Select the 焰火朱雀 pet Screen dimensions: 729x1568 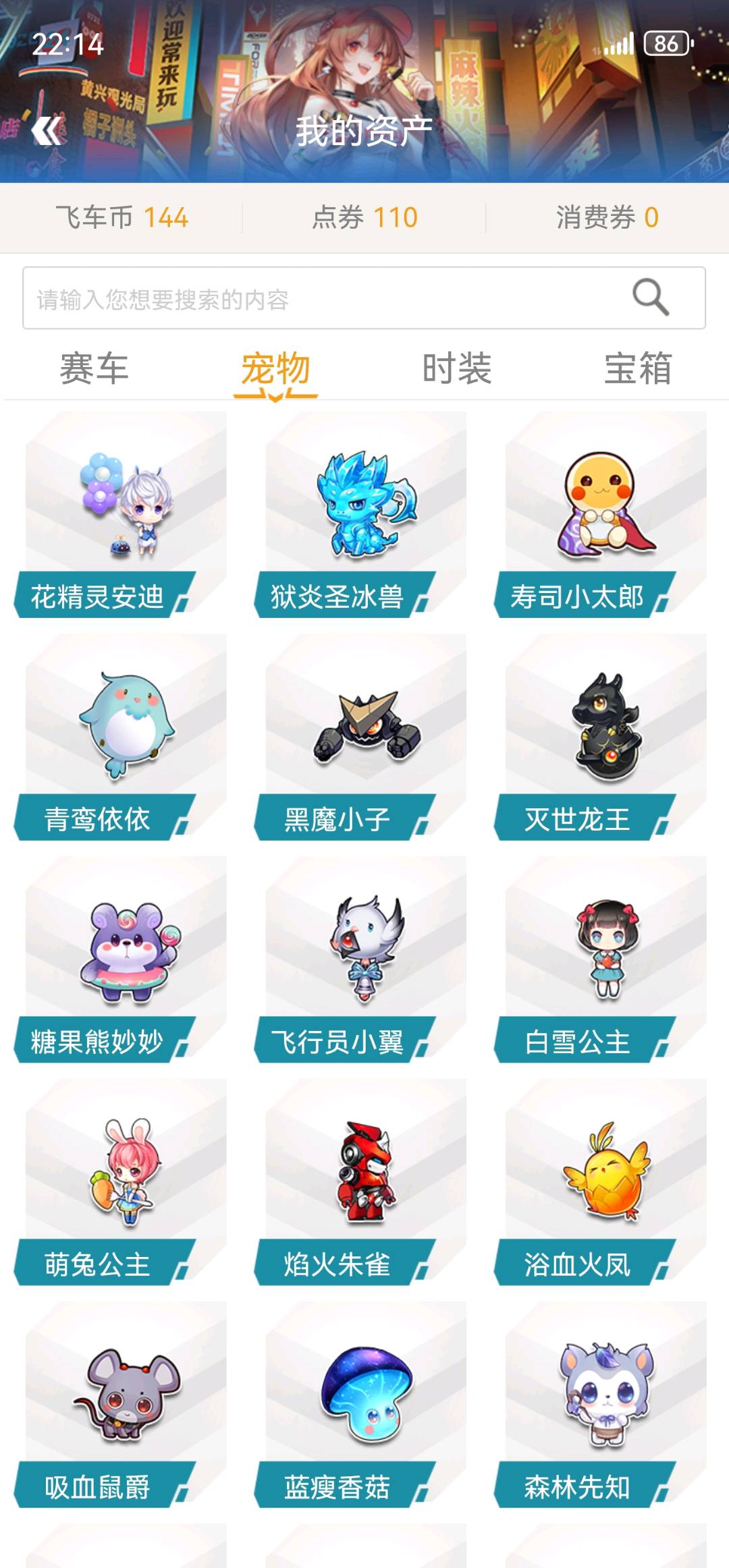pos(365,1182)
